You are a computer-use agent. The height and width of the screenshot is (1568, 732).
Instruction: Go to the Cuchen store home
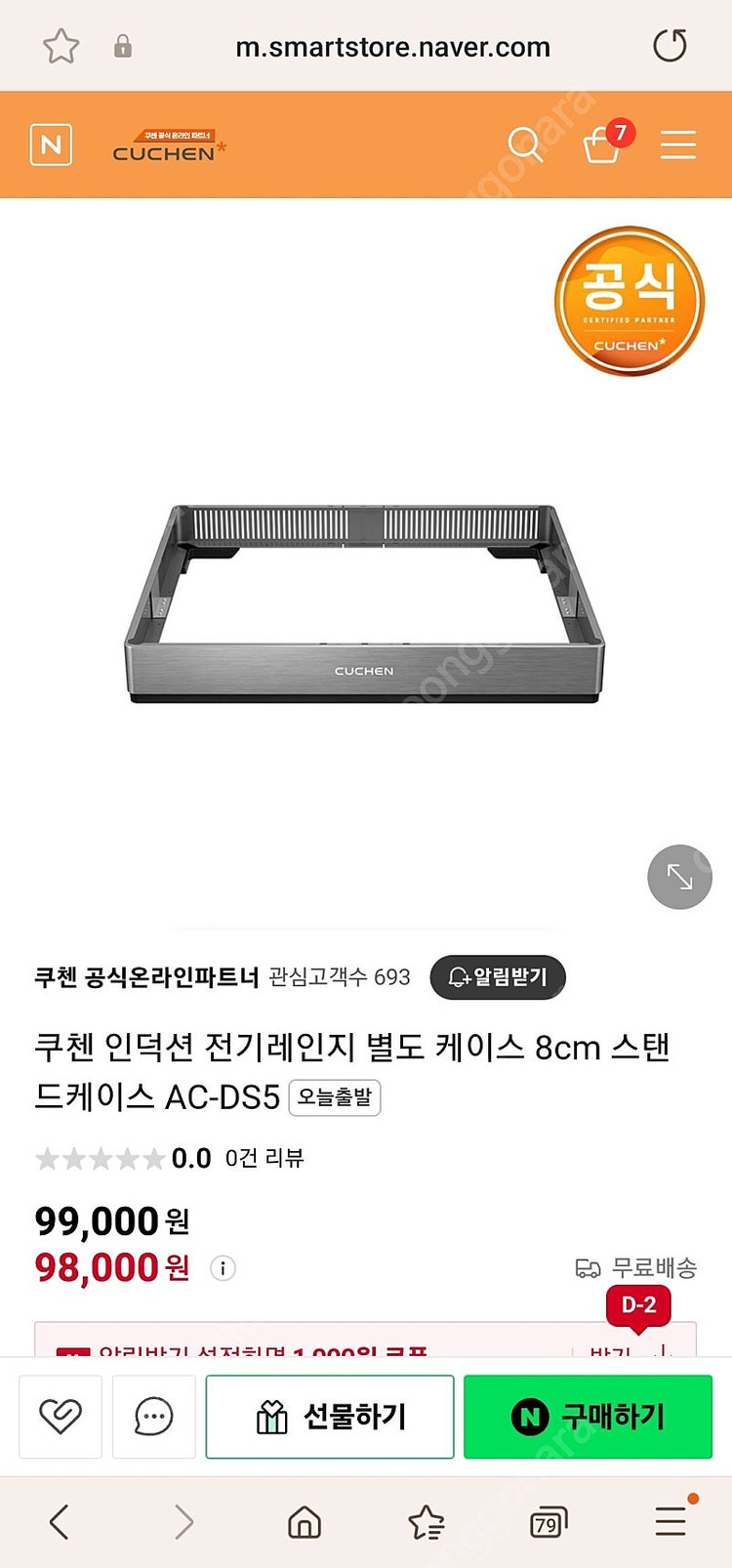click(x=169, y=147)
